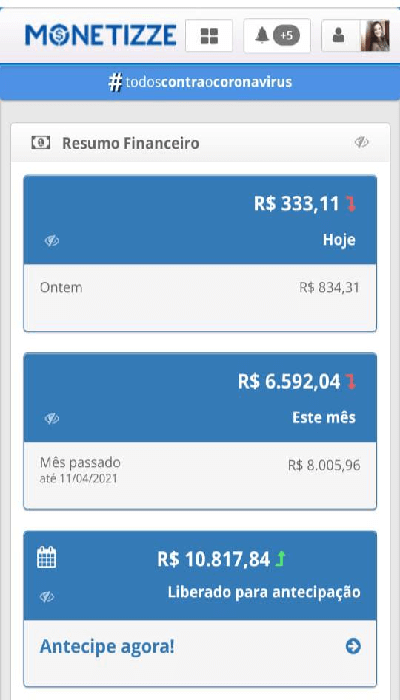This screenshot has width=400, height=700.
Task: Open the notifications bell with +5 badge
Action: [277, 36]
